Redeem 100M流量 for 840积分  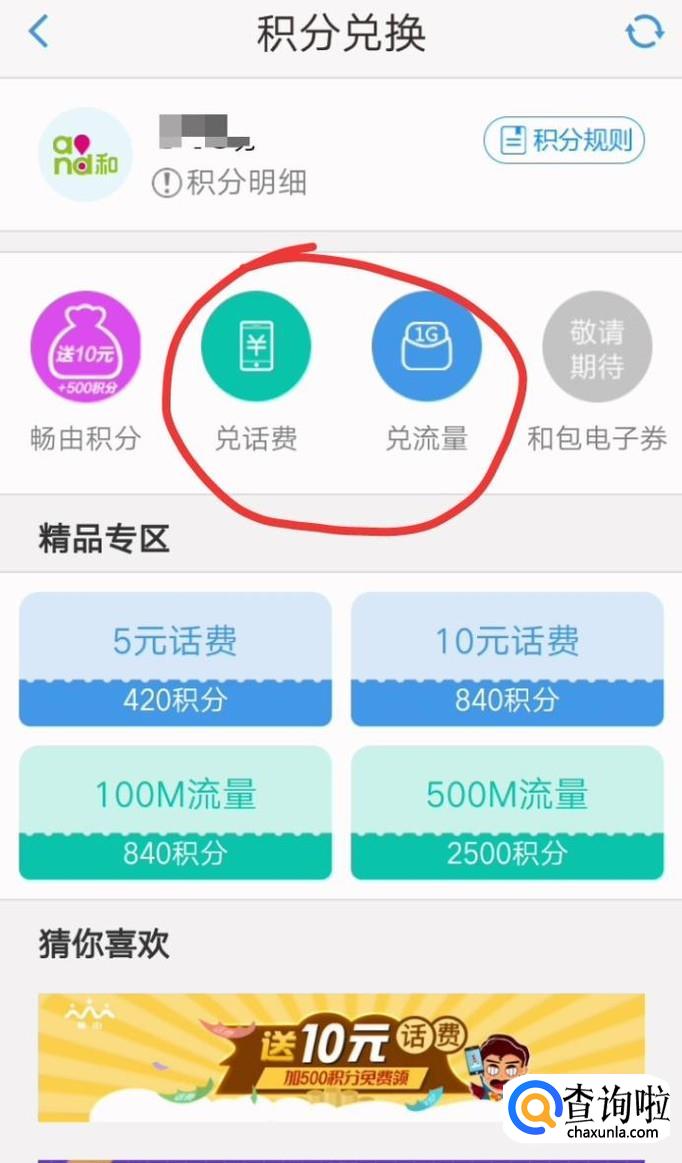[175, 812]
